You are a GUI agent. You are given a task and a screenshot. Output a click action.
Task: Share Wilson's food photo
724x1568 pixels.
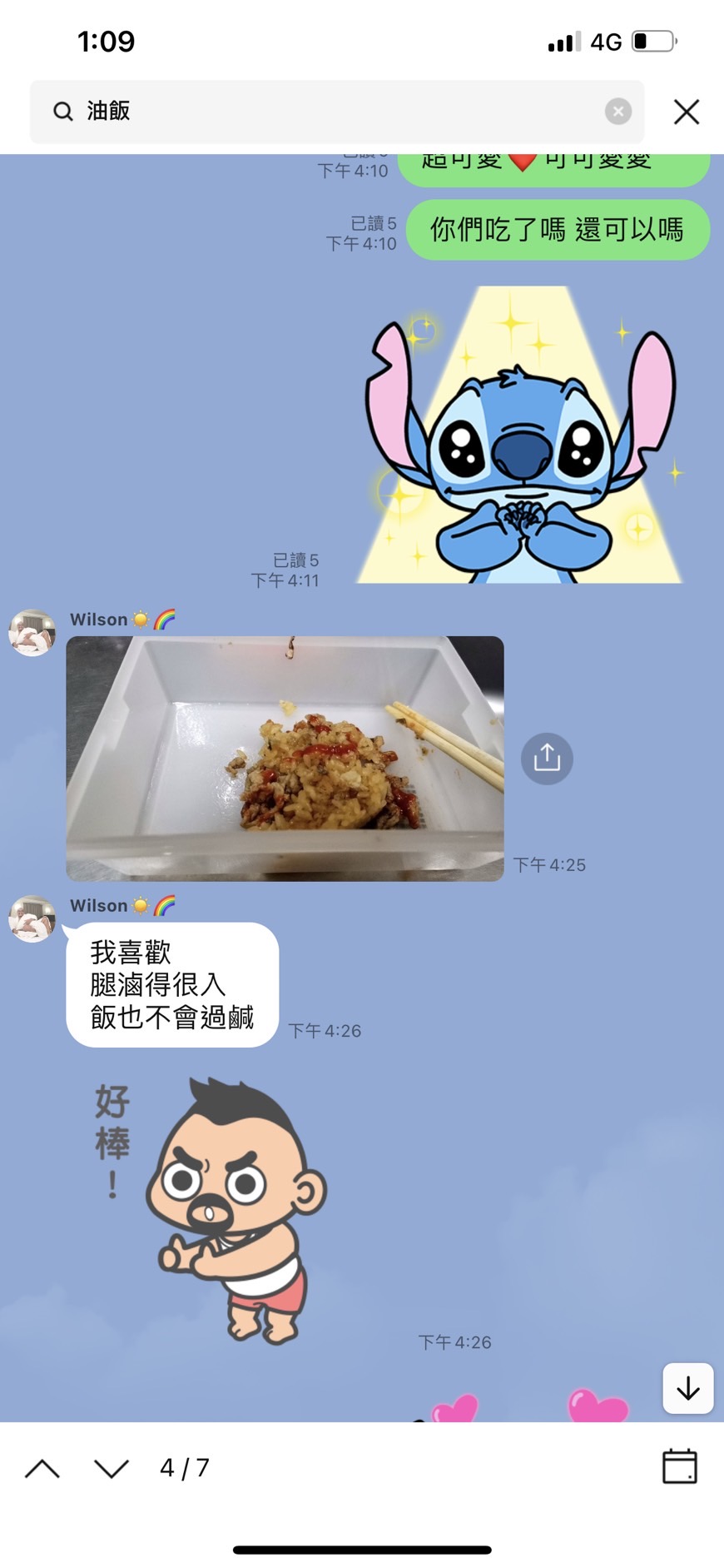pos(547,758)
